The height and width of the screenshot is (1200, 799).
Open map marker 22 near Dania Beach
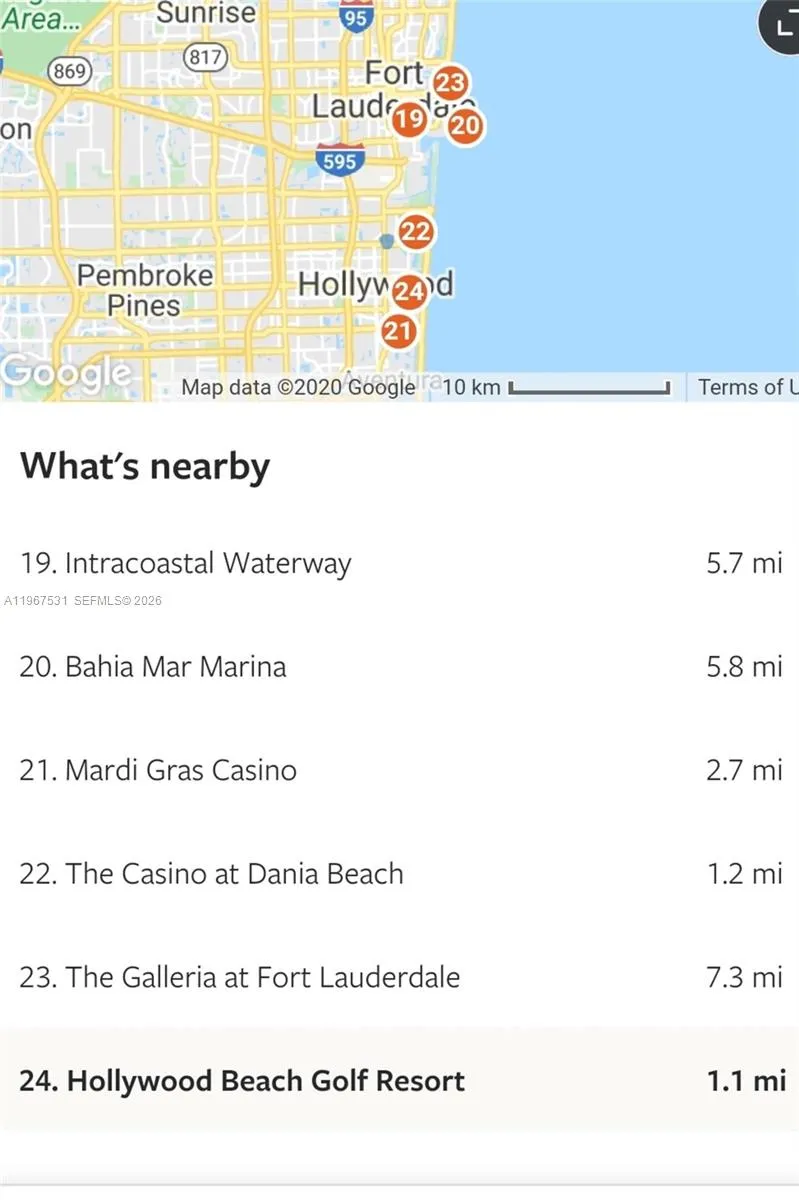click(417, 232)
